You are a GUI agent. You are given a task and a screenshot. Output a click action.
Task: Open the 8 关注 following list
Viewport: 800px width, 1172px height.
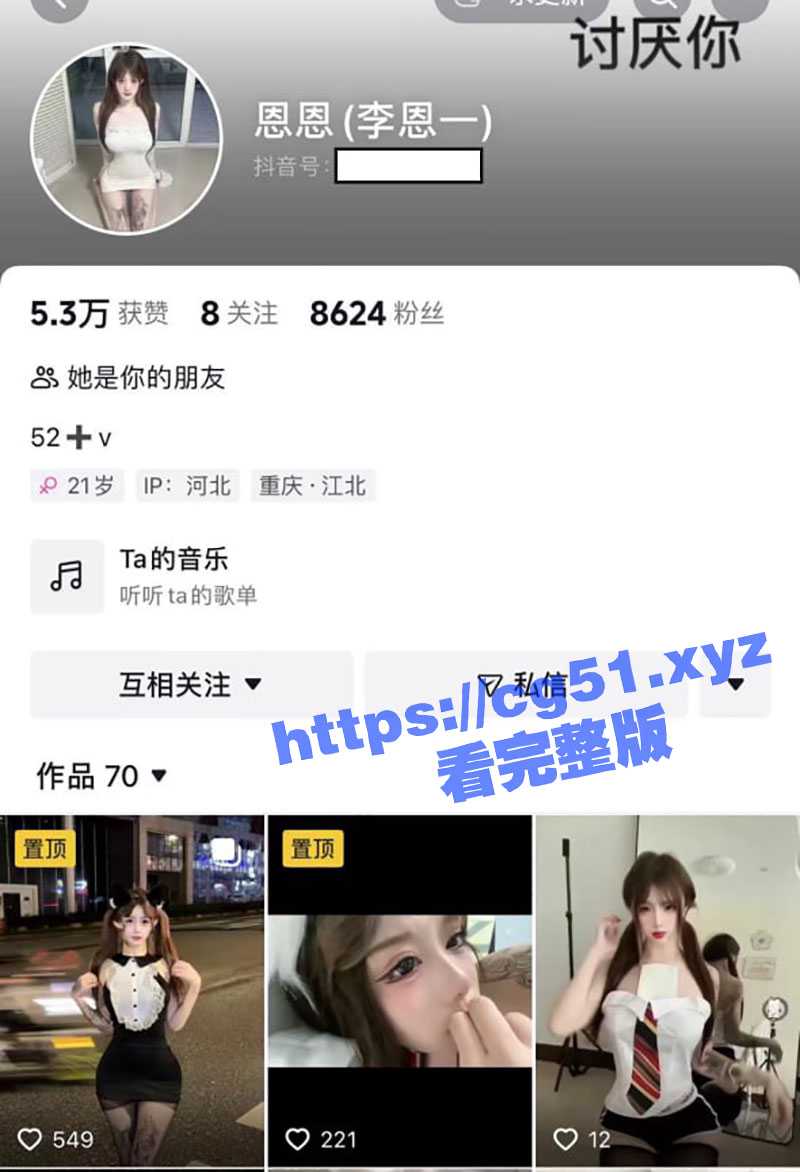click(x=239, y=314)
